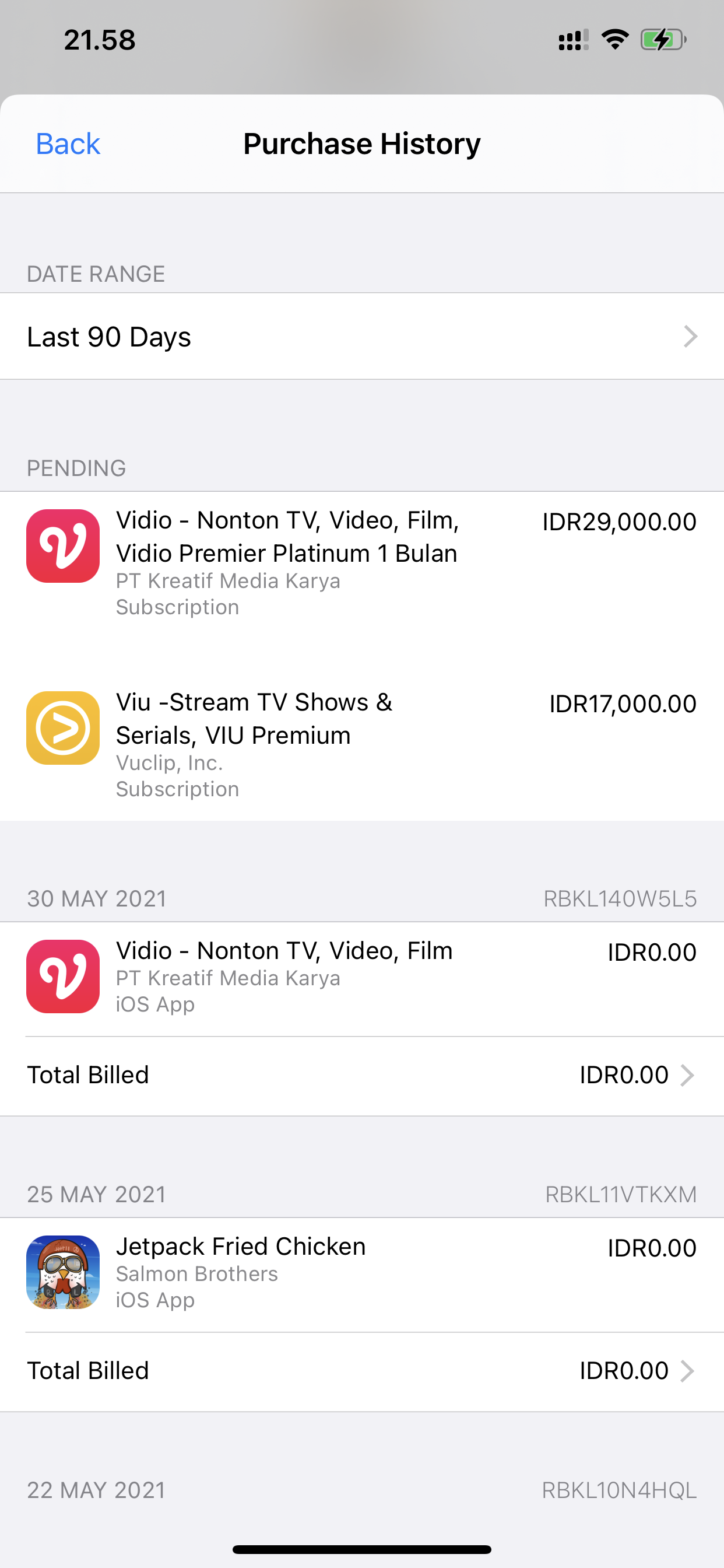Open the Last 90 Days date range
724x1568 pixels.
point(361,337)
